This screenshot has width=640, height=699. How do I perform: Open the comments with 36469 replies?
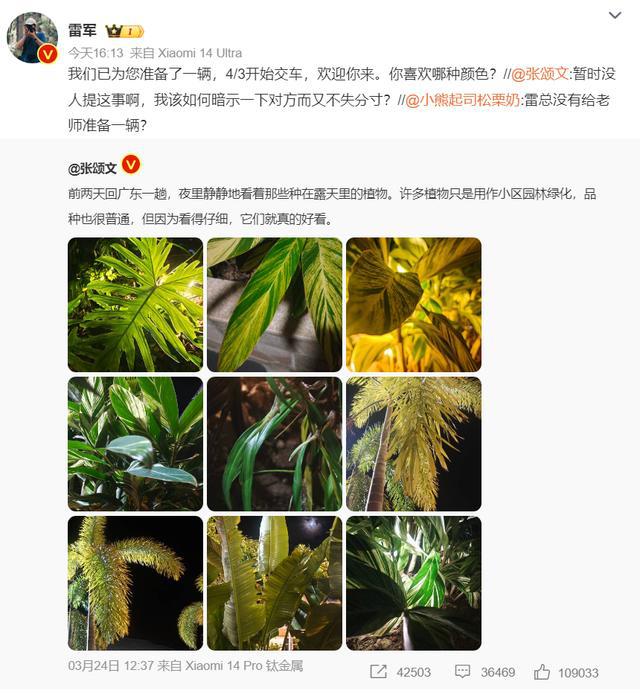point(485,673)
